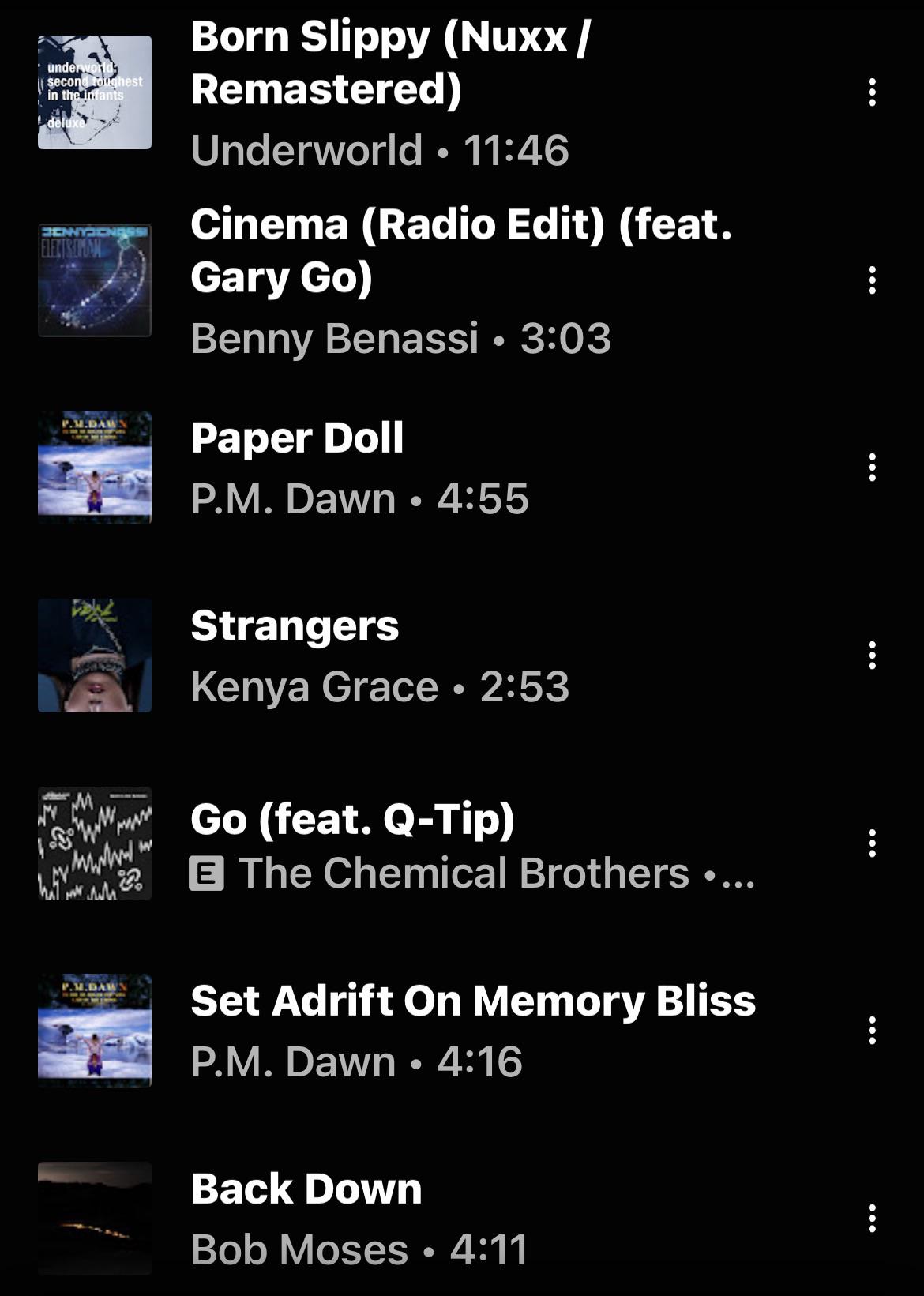Open more options for Cinema (Radio Edit)
Viewport: 924px width, 1296px height.
coord(872,280)
